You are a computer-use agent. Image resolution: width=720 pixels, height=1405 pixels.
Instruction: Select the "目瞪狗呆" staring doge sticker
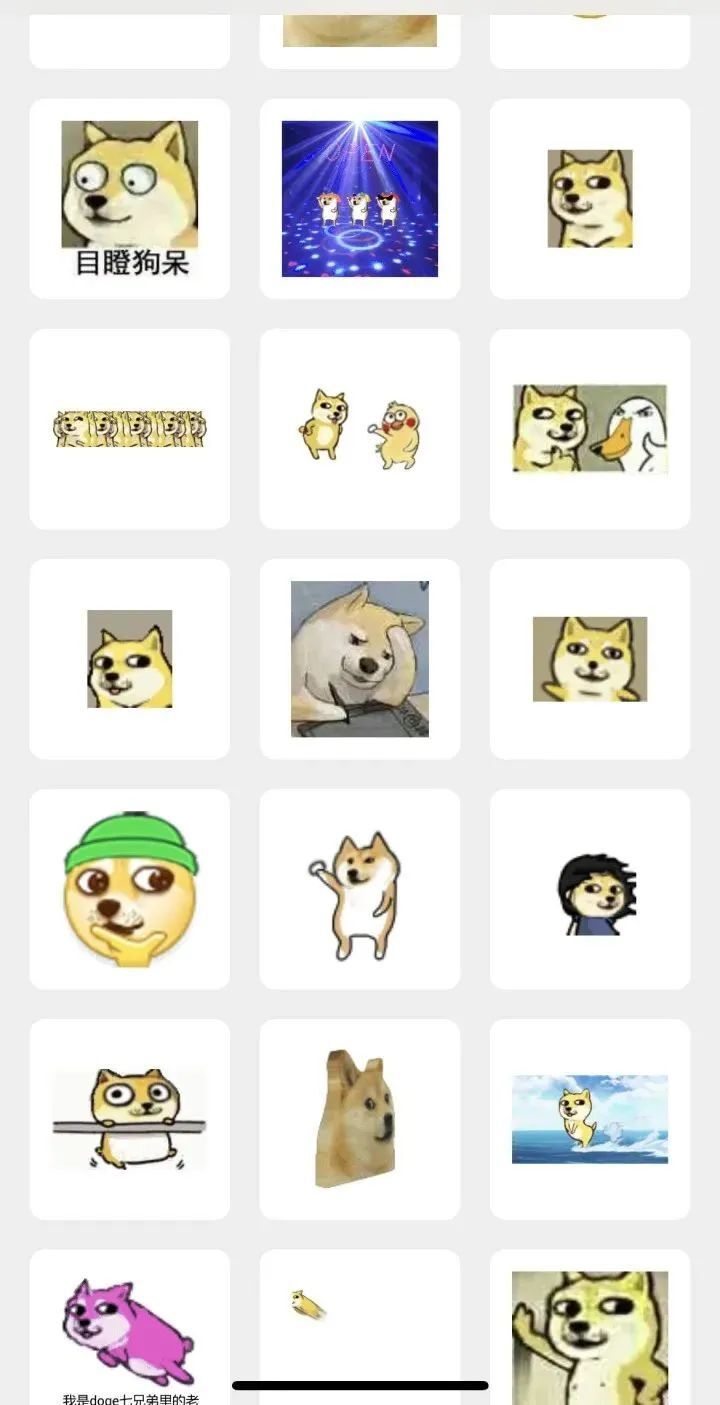(x=129, y=197)
